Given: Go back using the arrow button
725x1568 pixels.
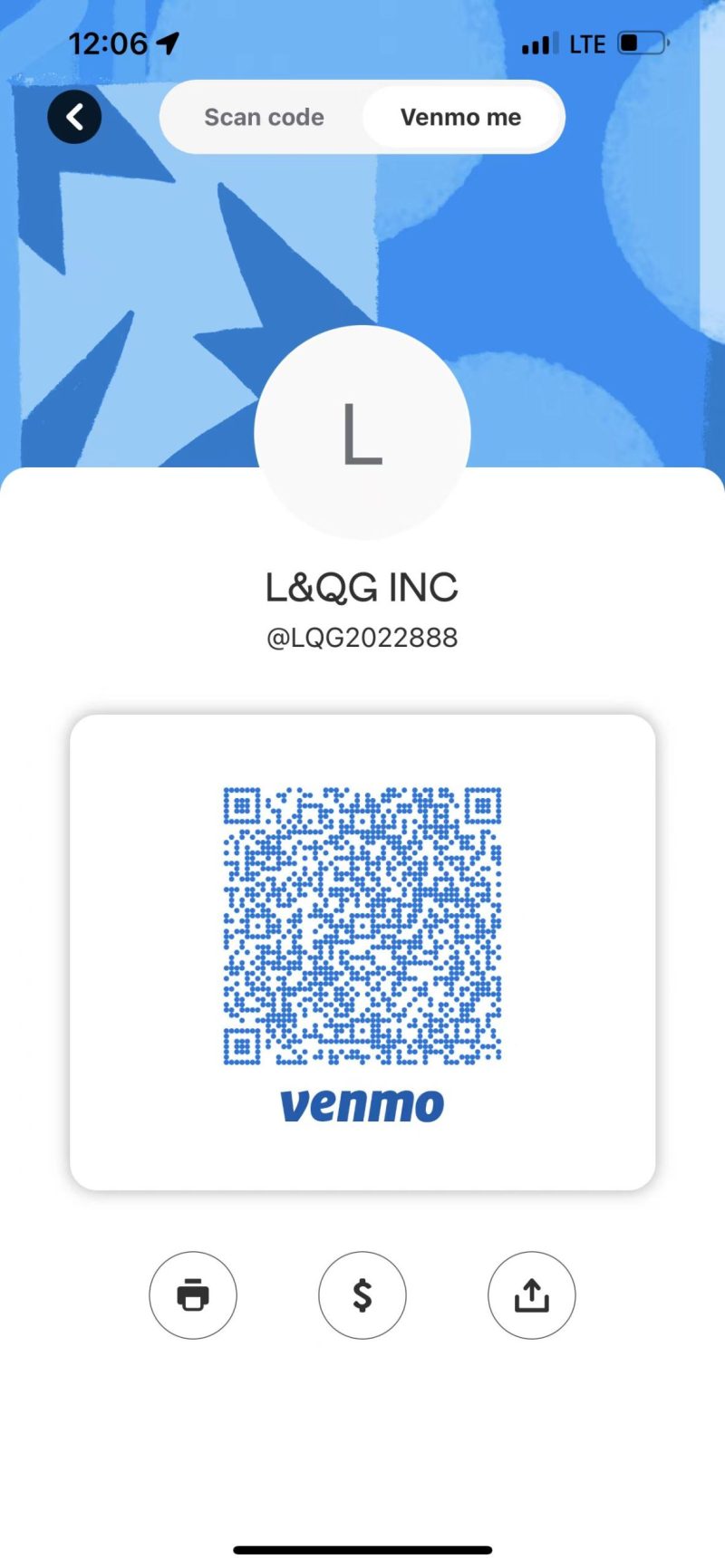Looking at the screenshot, I should tap(74, 117).
